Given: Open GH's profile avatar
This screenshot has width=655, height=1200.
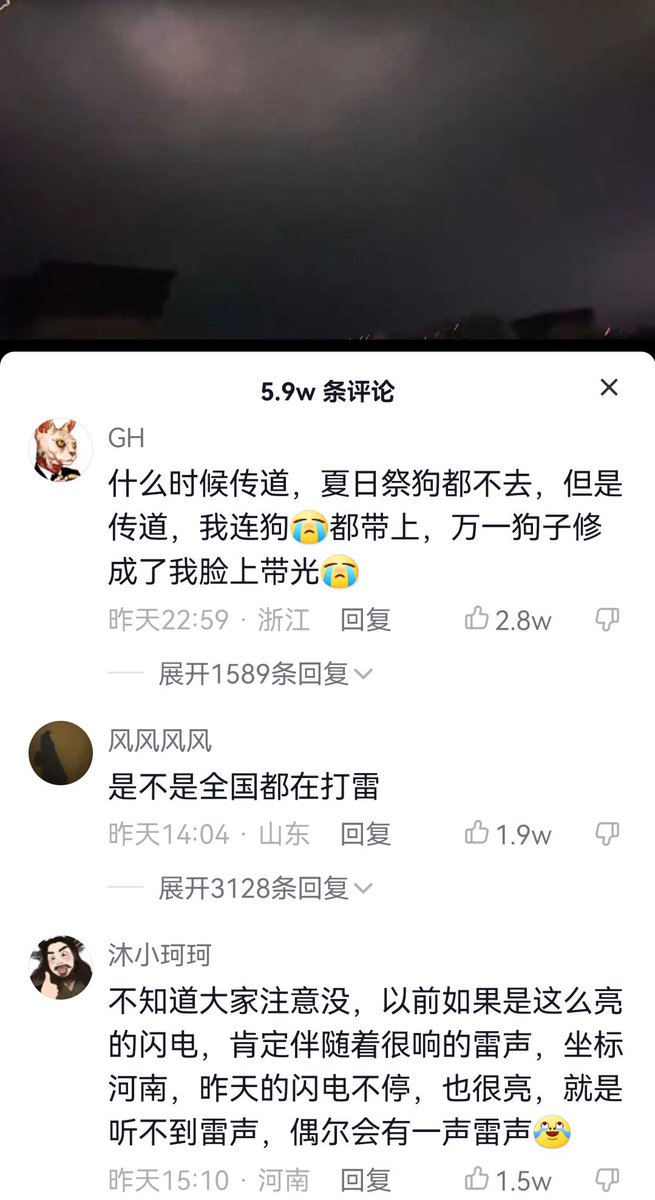Looking at the screenshot, I should [x=61, y=450].
